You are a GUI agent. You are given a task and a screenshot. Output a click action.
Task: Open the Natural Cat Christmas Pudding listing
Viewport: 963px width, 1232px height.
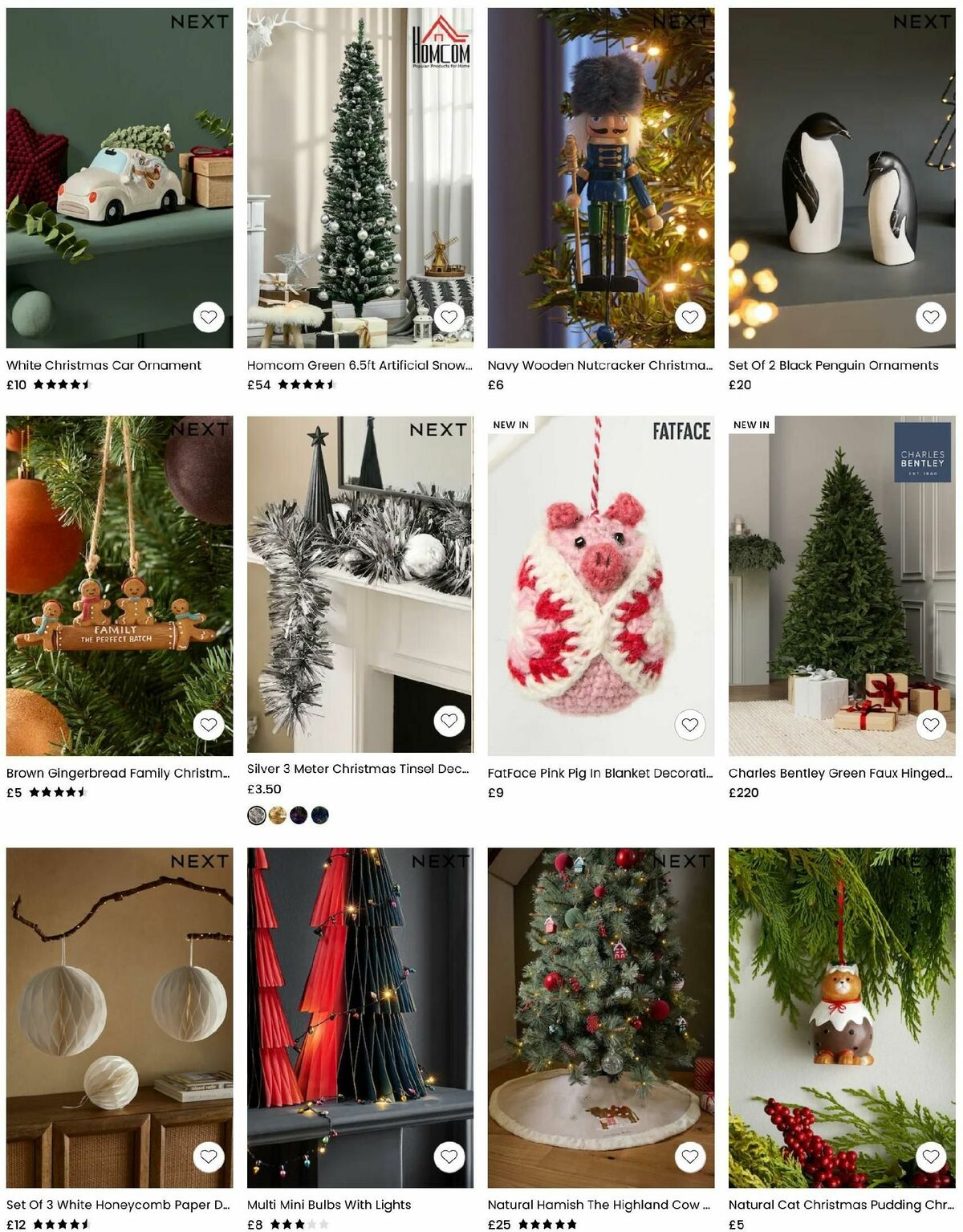[839, 1204]
